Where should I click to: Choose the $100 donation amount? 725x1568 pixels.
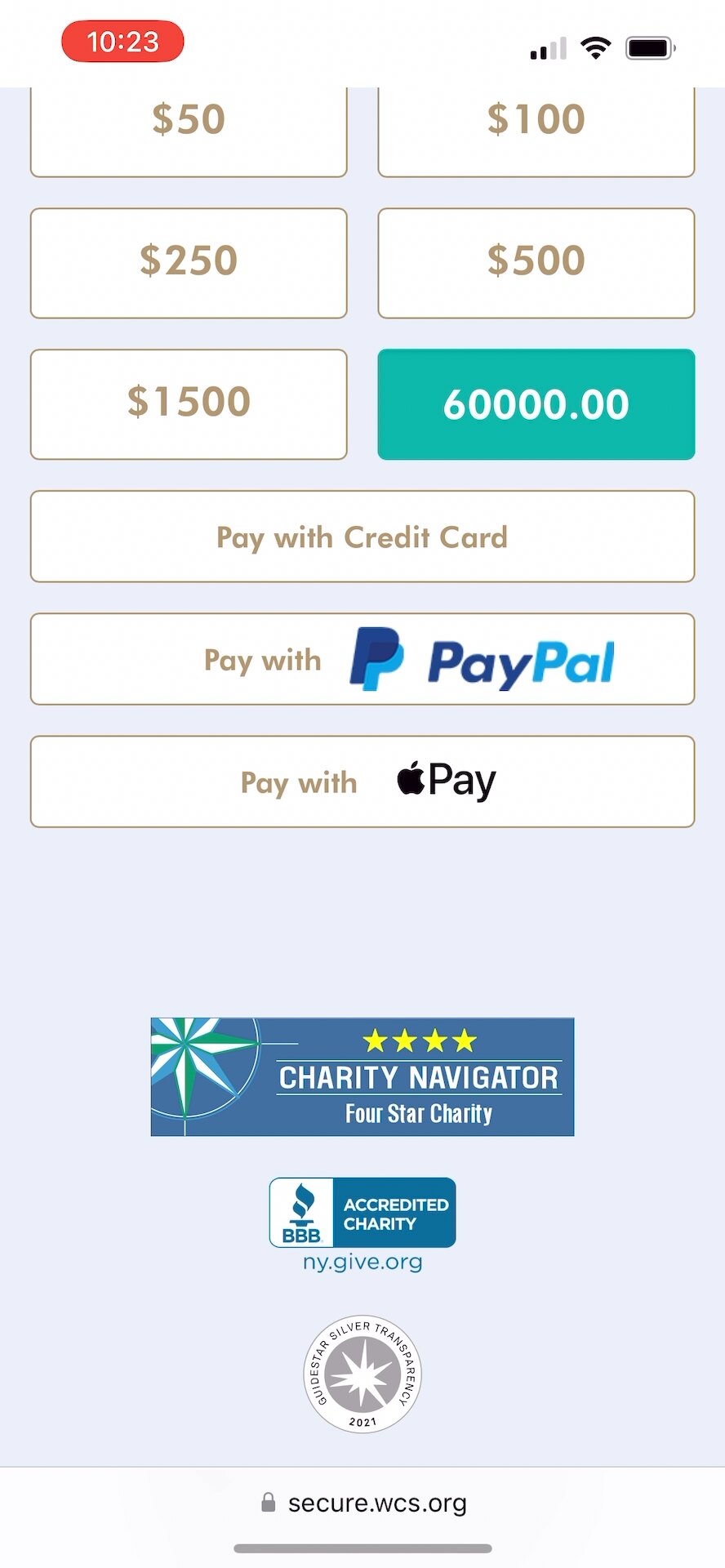tap(536, 131)
